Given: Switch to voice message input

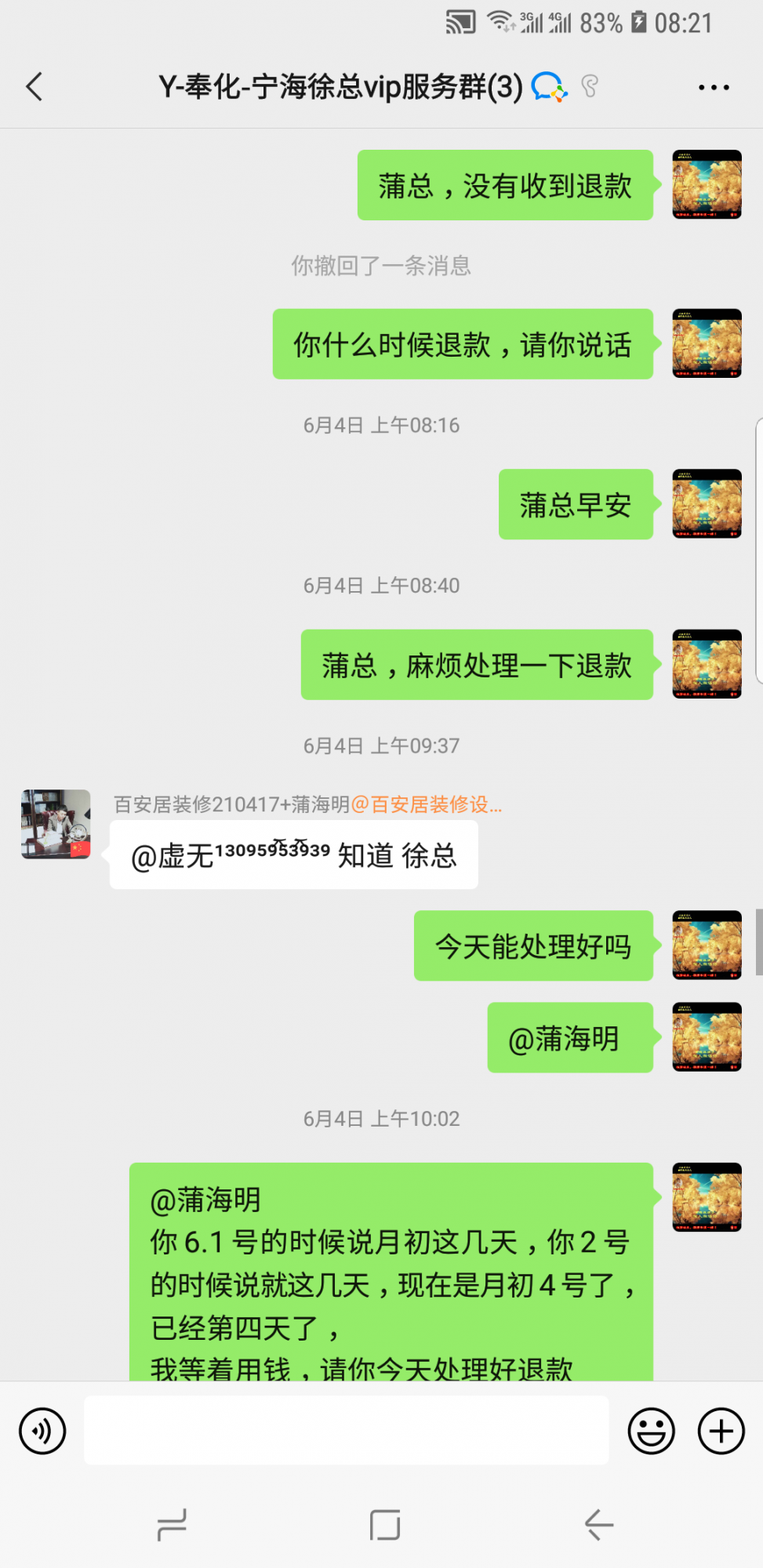Looking at the screenshot, I should (42, 1431).
